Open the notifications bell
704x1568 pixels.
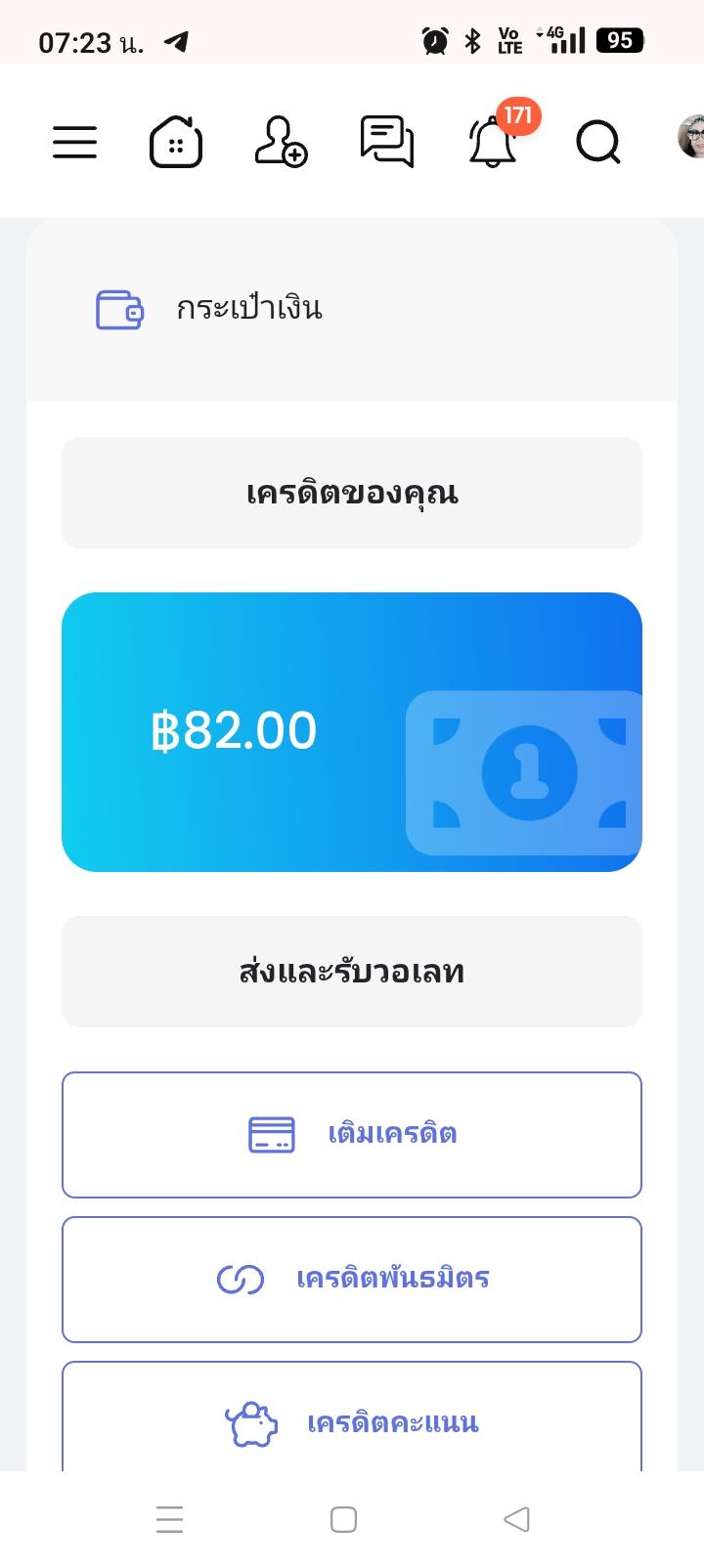(x=493, y=143)
